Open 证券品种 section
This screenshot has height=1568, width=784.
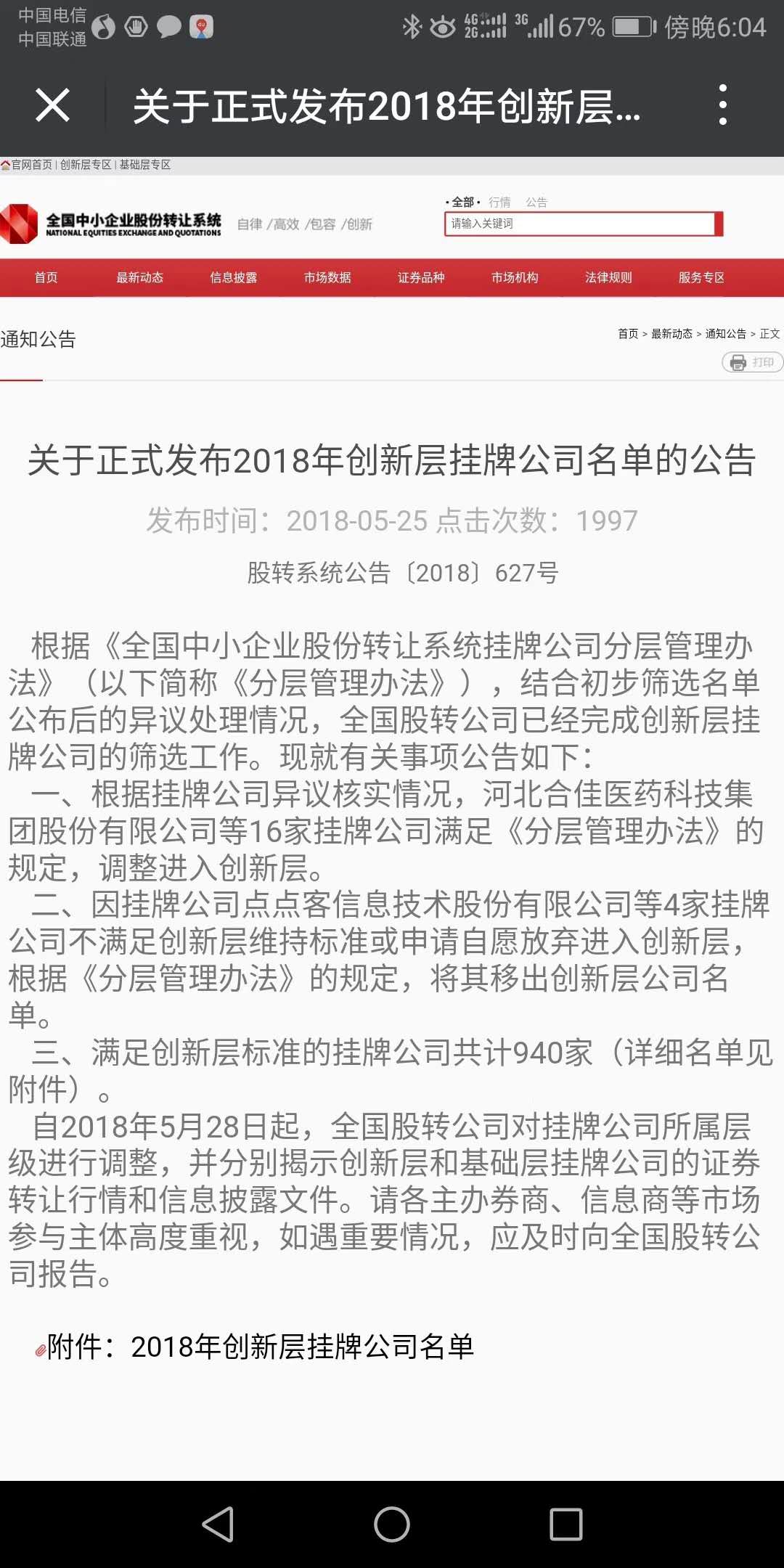421,277
